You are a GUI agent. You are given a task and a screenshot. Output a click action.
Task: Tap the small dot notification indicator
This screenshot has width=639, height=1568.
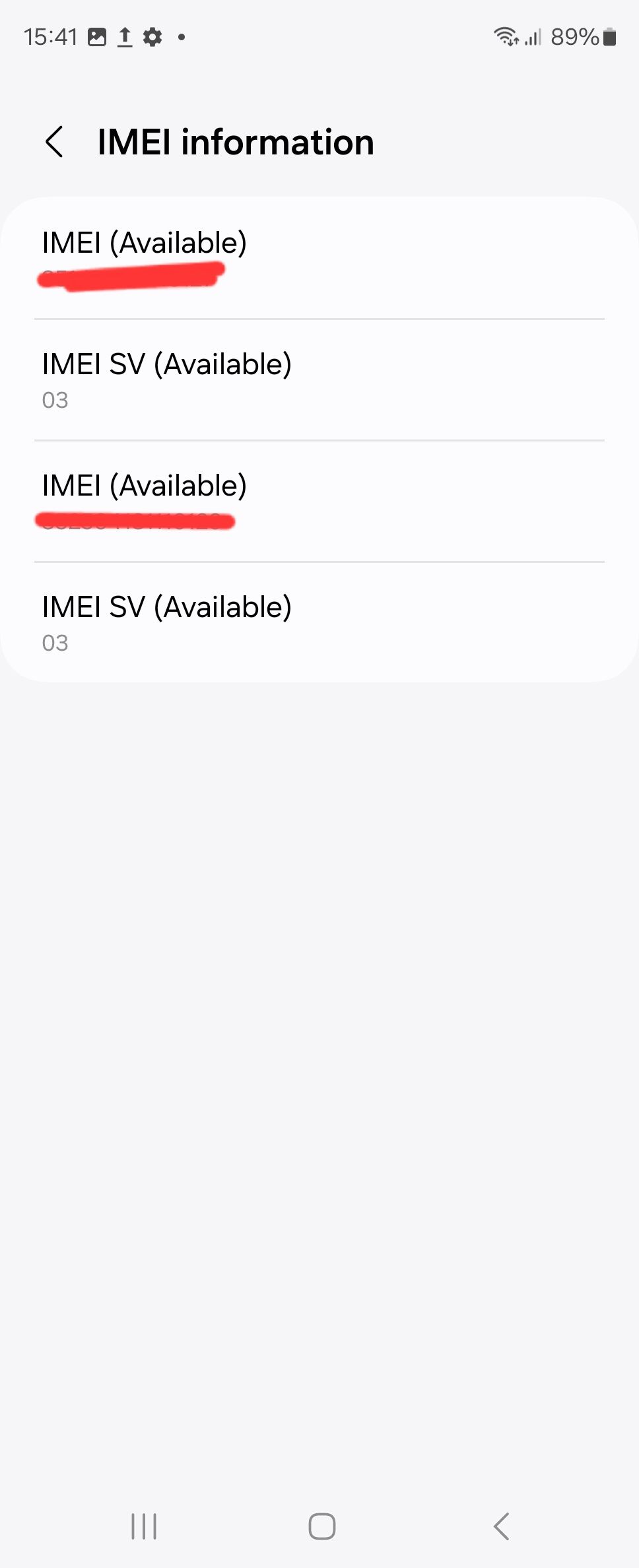(181, 38)
